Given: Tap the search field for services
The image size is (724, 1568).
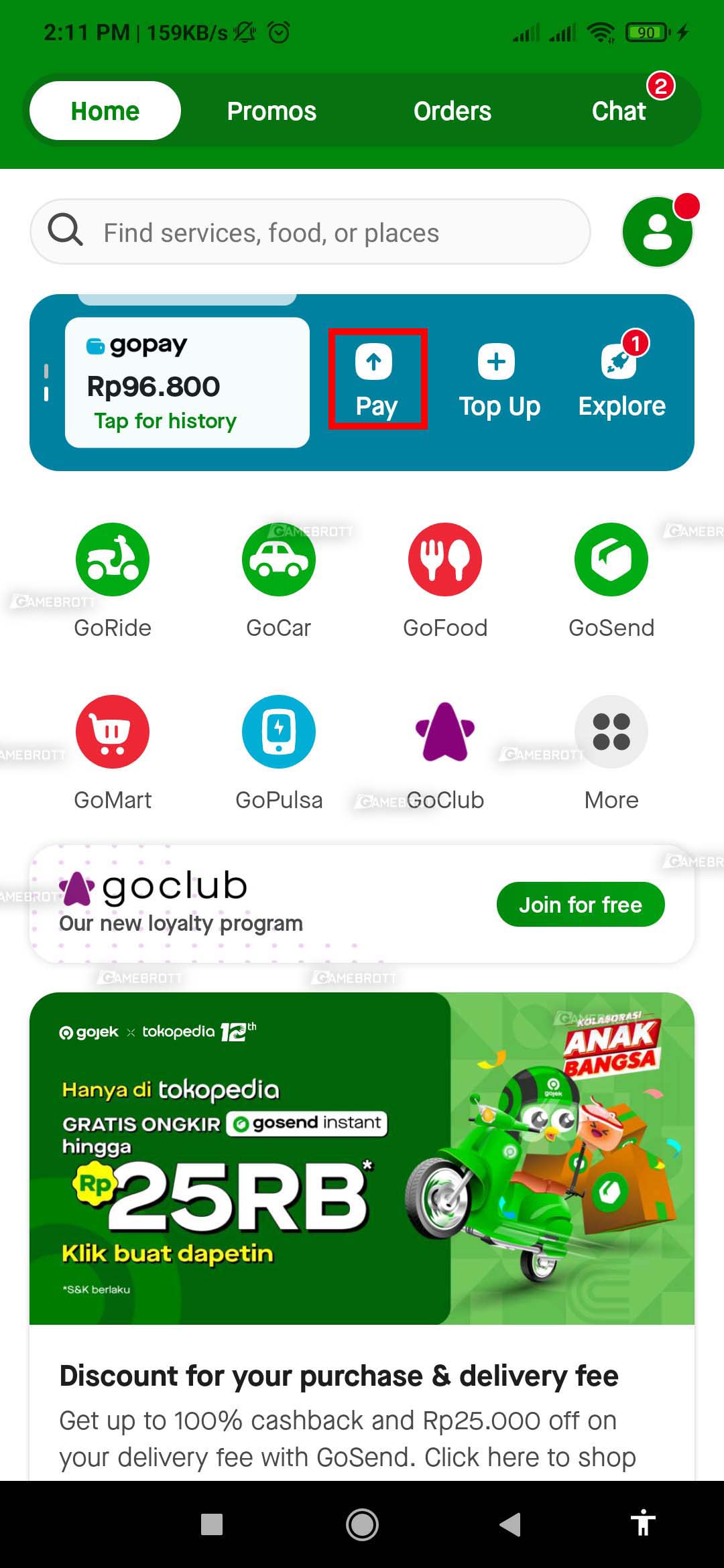Looking at the screenshot, I should tap(310, 233).
